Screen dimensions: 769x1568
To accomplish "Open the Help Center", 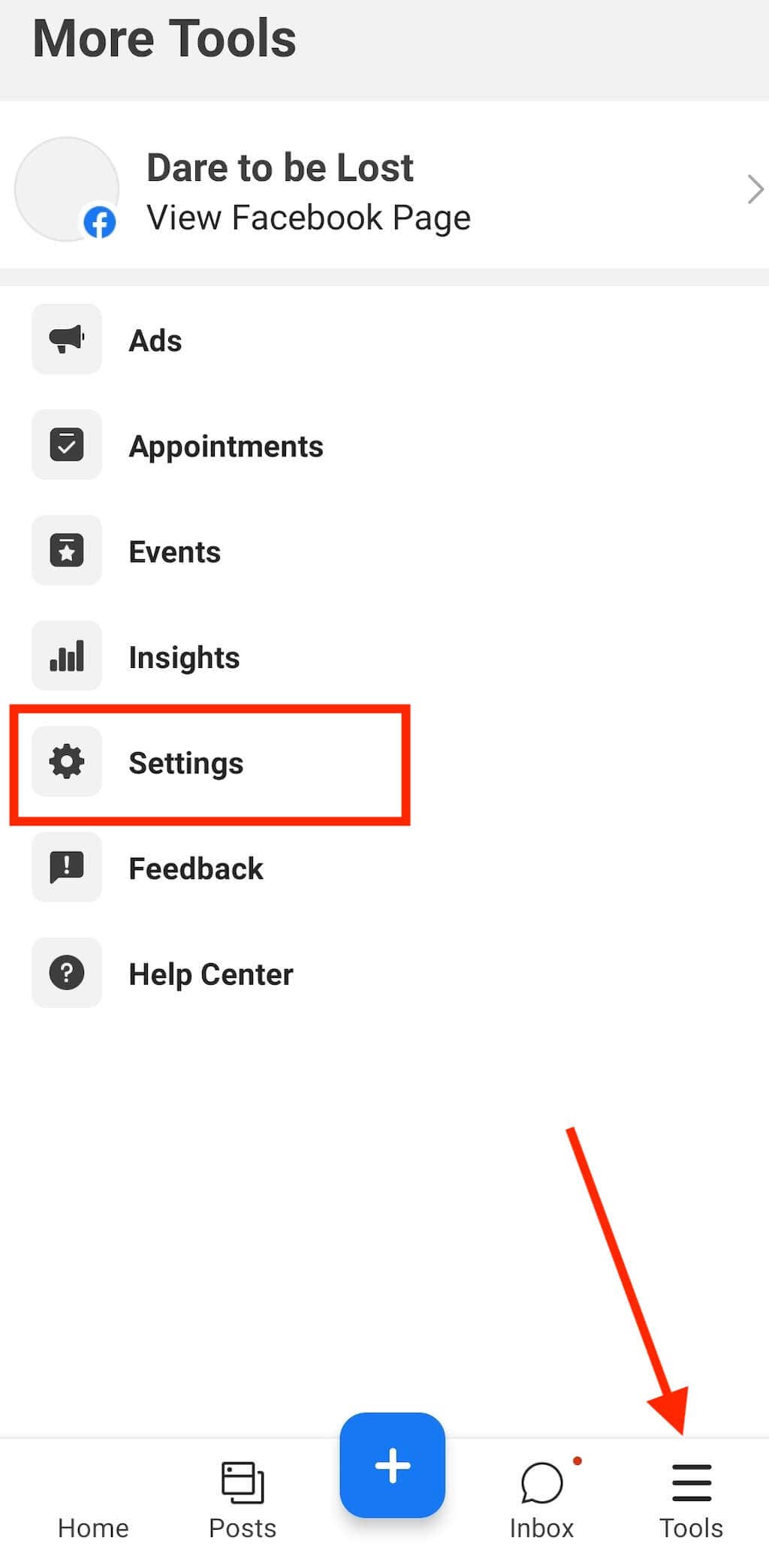I will point(384,974).
